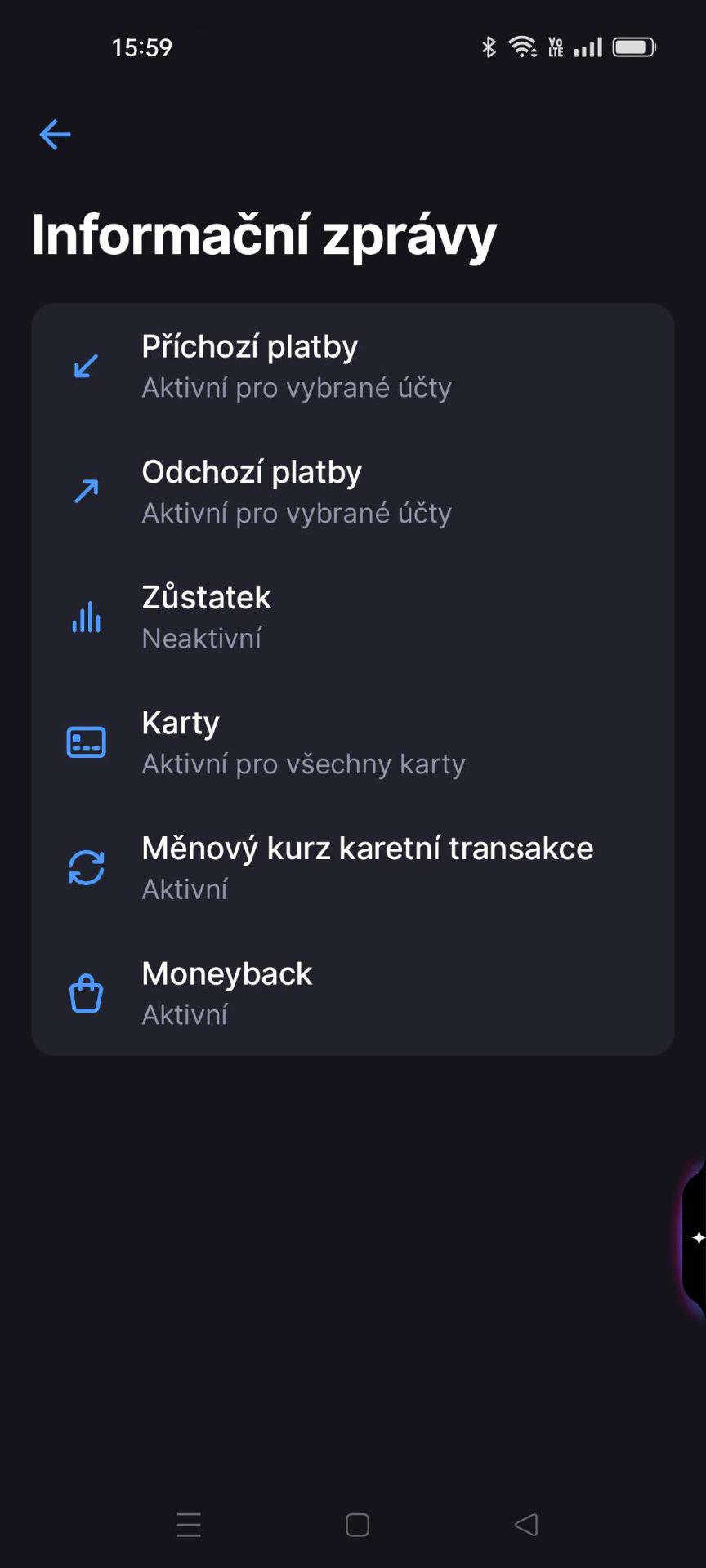
Task: Tap the home button in the navigation bar
Action: 356,1524
